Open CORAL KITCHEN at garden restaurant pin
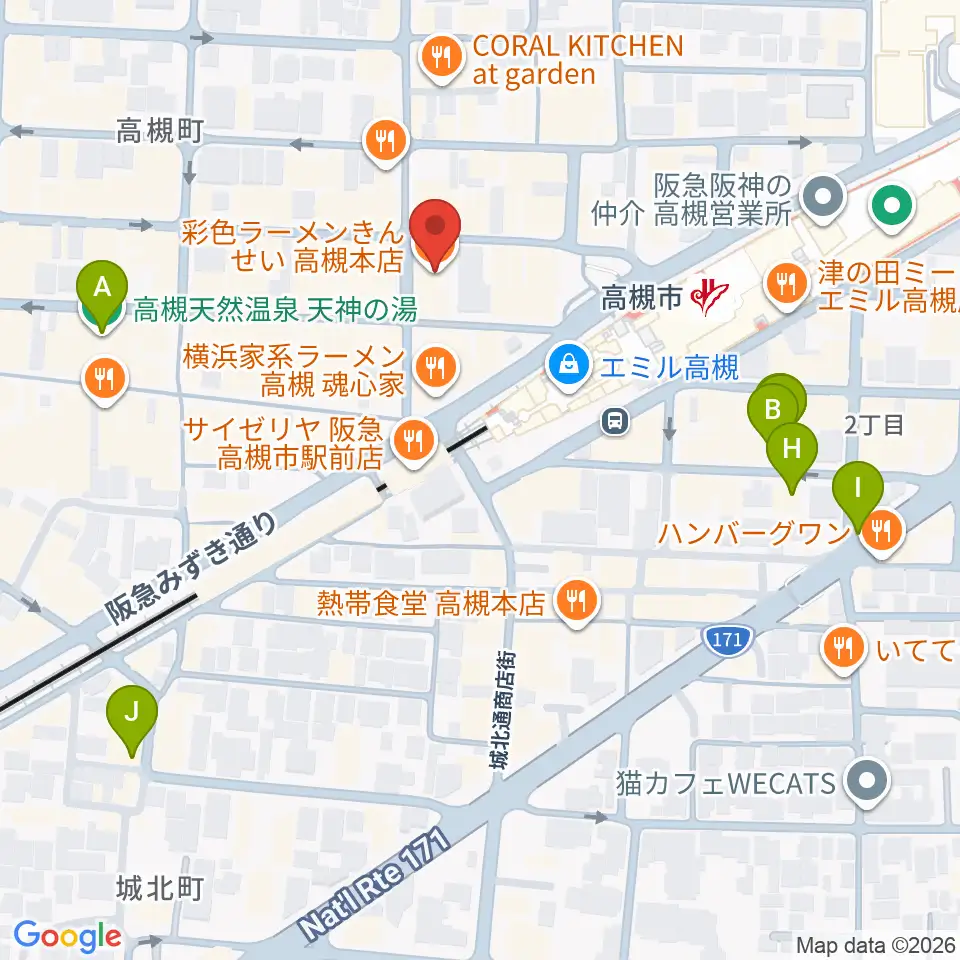This screenshot has height=960, width=960. click(441, 58)
